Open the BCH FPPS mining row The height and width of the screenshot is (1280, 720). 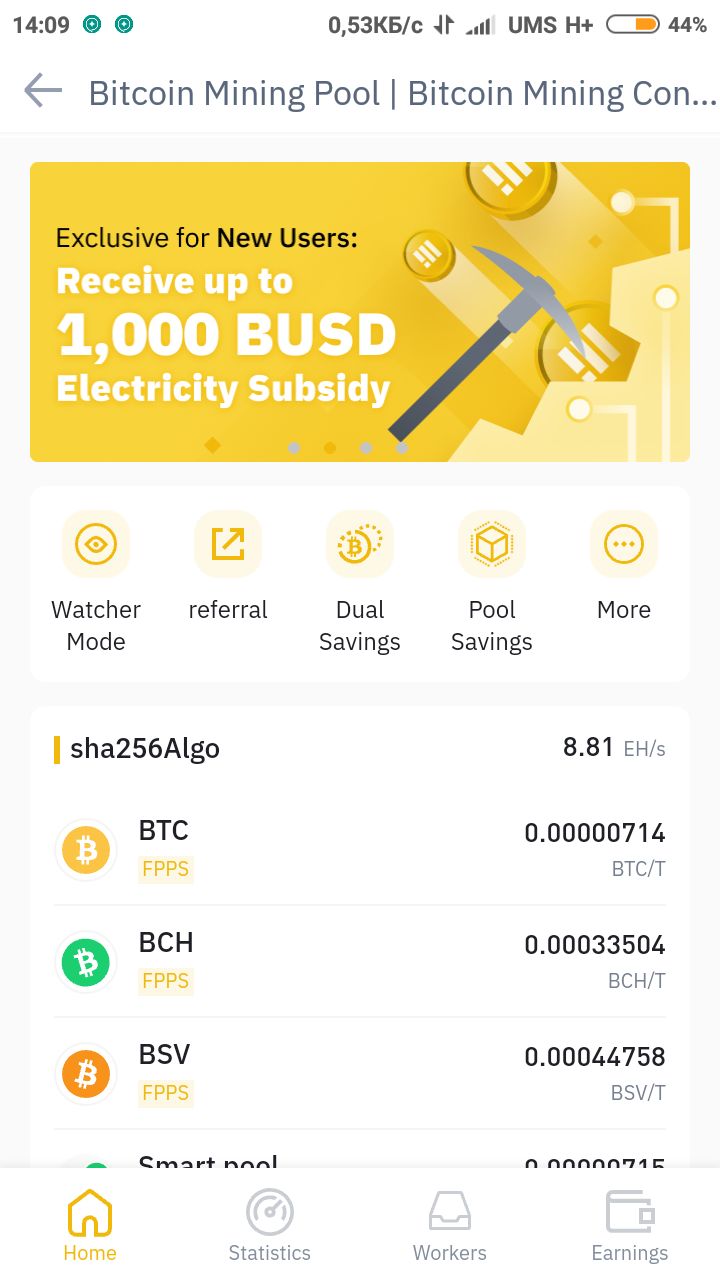click(360, 962)
